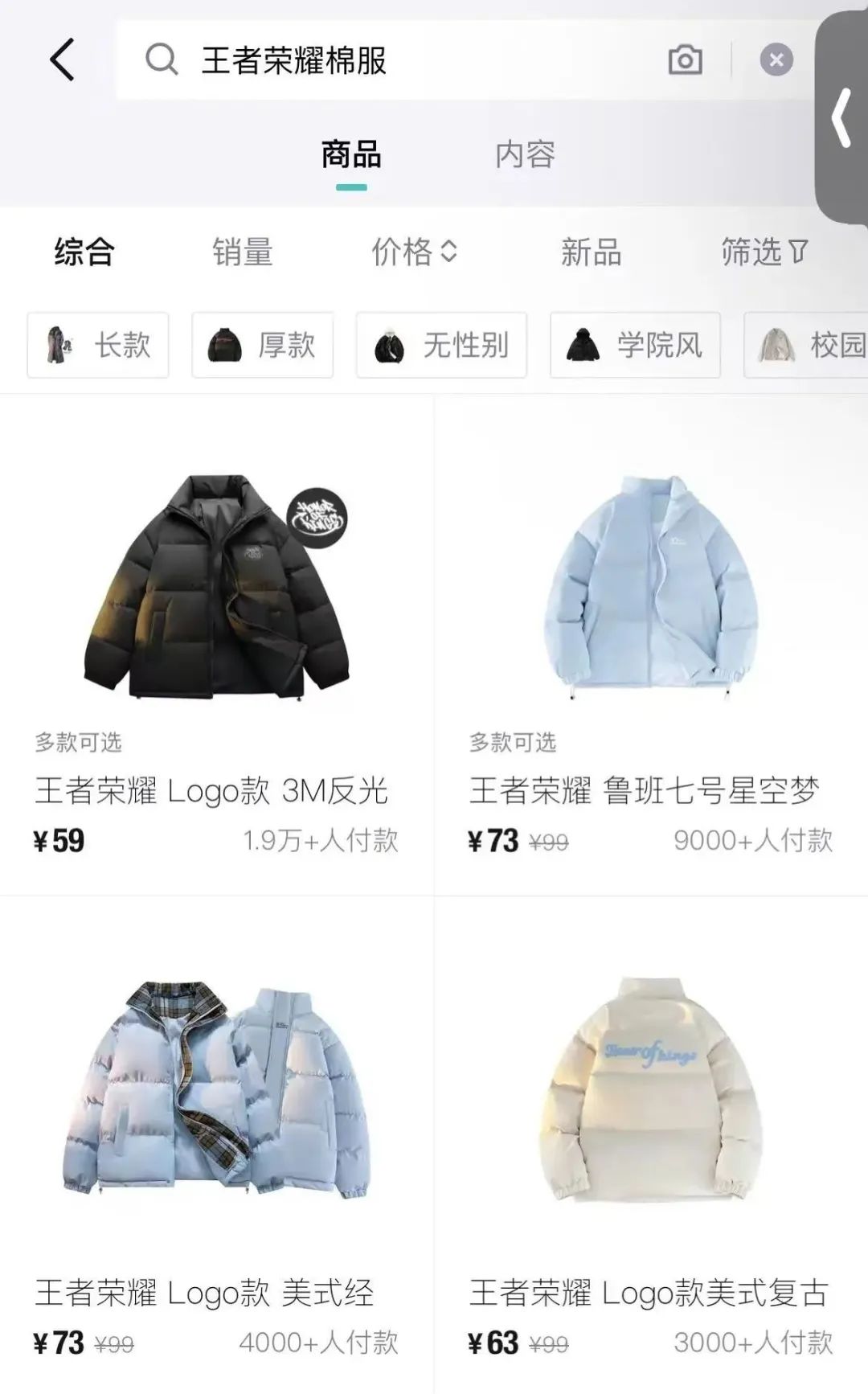Viewport: 868px width, 1394px height.
Task: Activate the 新品 sorting option
Action: [592, 252]
